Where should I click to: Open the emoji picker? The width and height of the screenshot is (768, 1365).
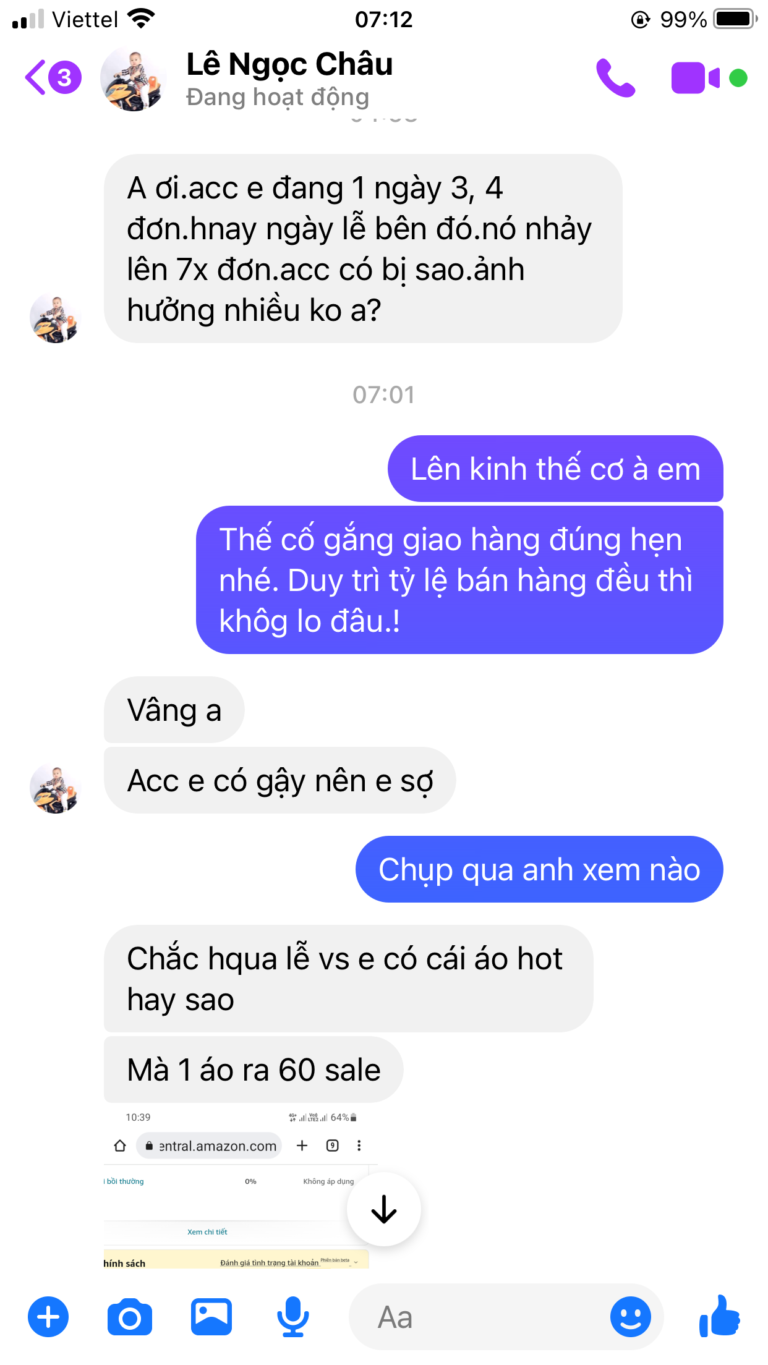coord(630,1317)
